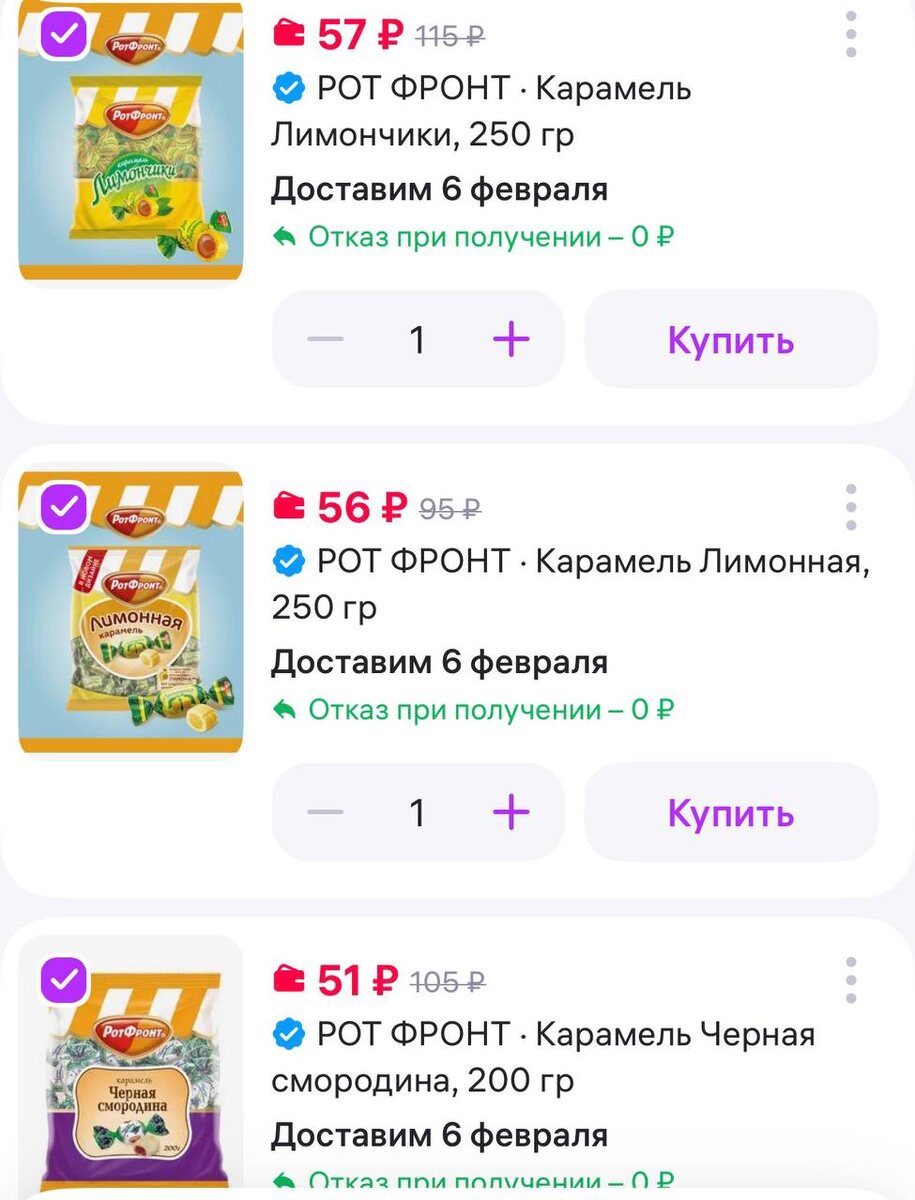The image size is (915, 1200).
Task: Decrease quantity of Карамель Лимончики
Action: 326,340
